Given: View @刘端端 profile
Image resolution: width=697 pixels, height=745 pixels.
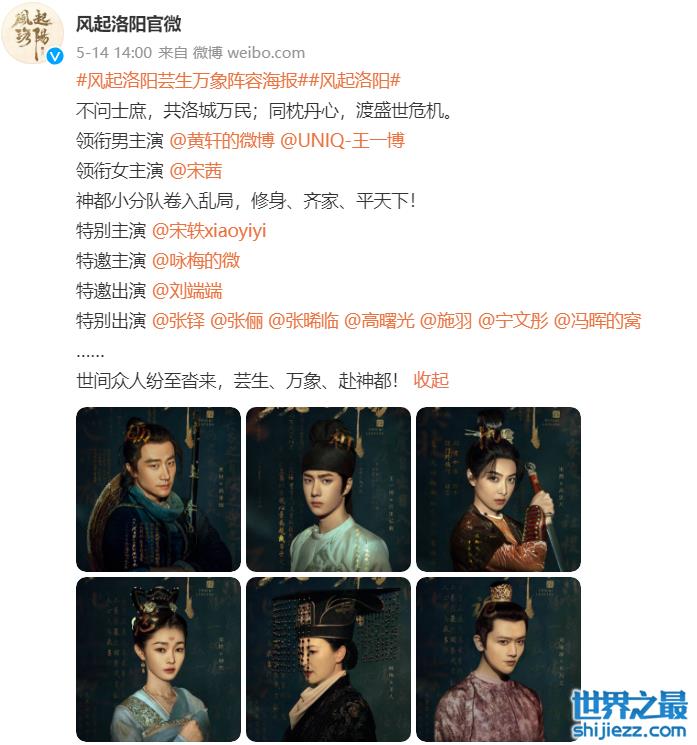Looking at the screenshot, I should 187,291.
